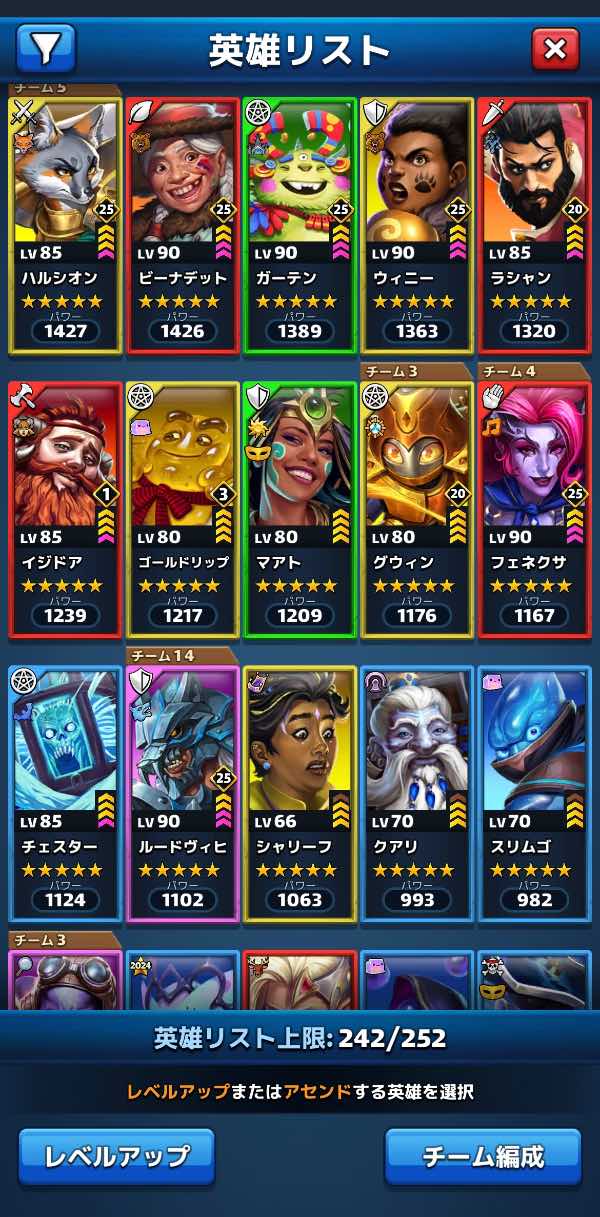Select the hero ゴールドリップ
Screen dimensions: 600x1217
[182, 509]
